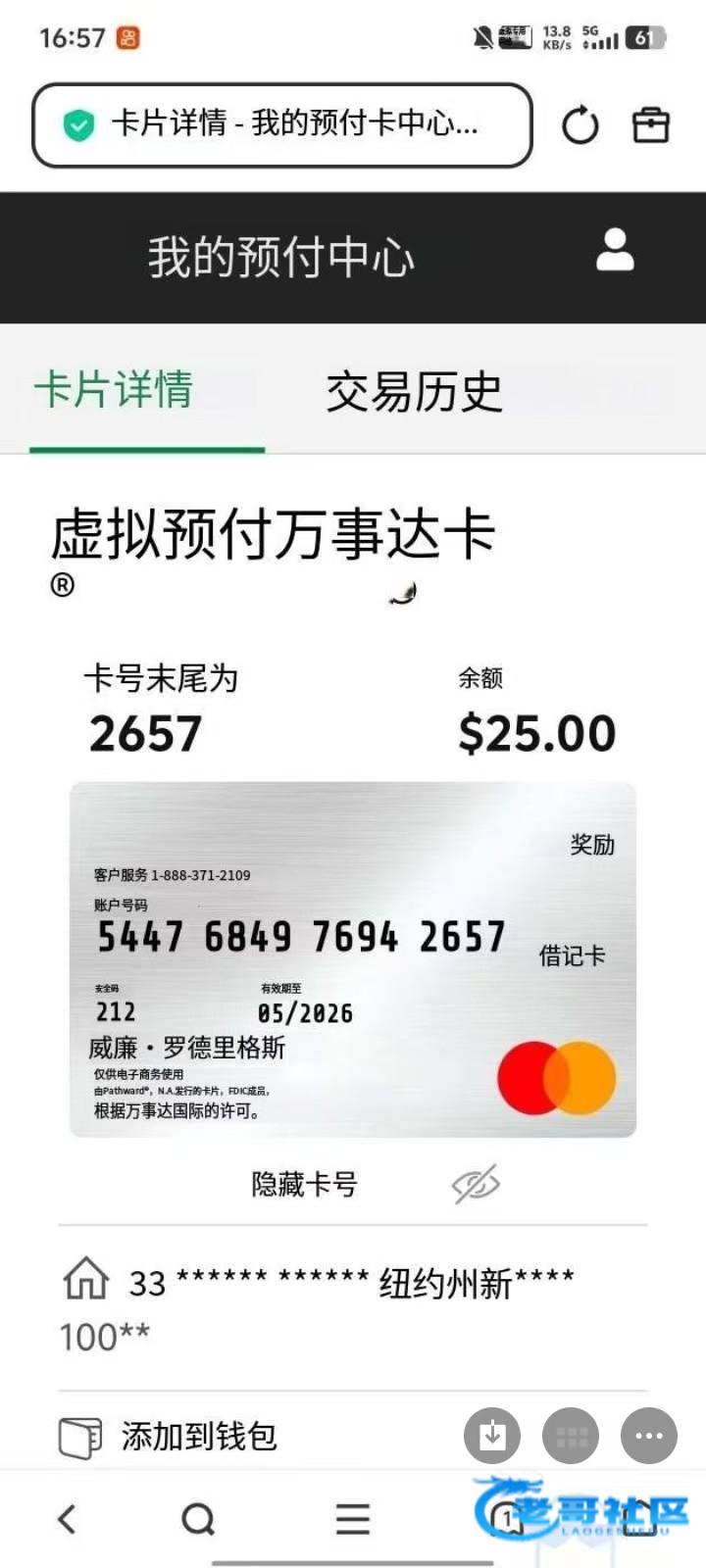Go back with the browser back arrow
This screenshot has width=706, height=1568.
click(x=67, y=1519)
